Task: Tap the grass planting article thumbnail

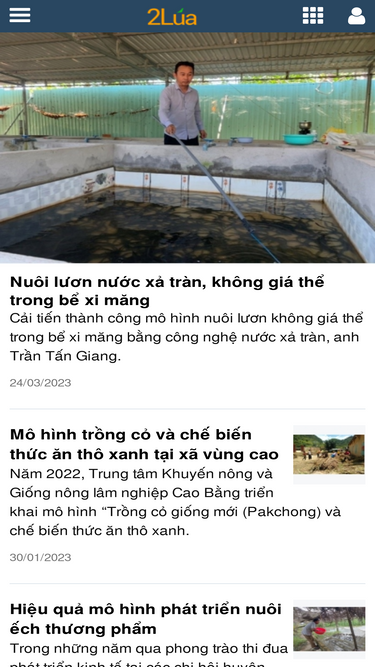Action: (x=329, y=454)
